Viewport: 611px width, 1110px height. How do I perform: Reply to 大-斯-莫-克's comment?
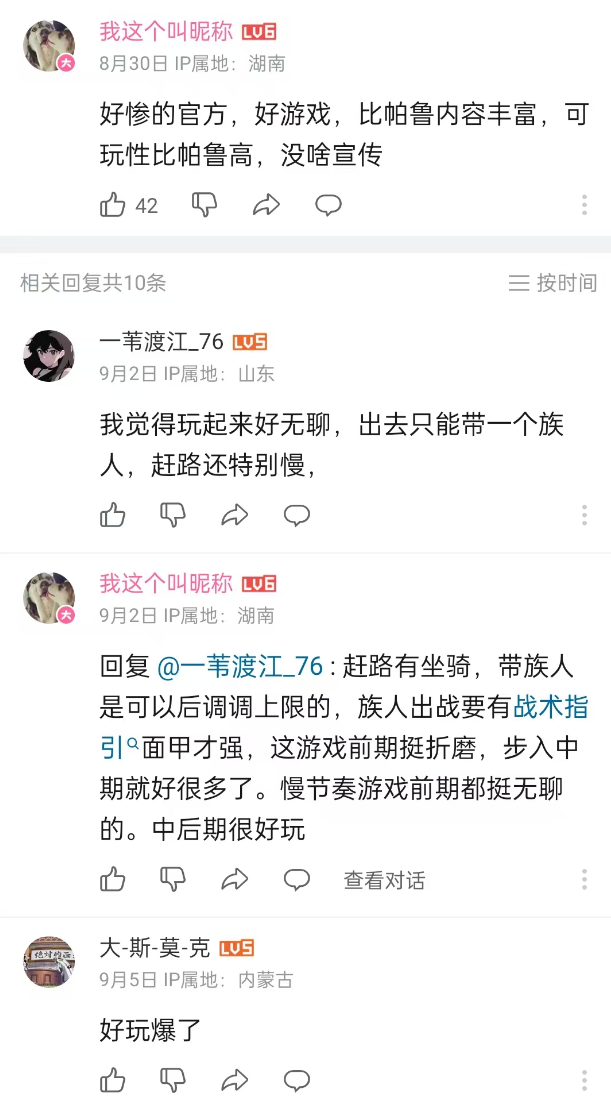(x=297, y=1080)
